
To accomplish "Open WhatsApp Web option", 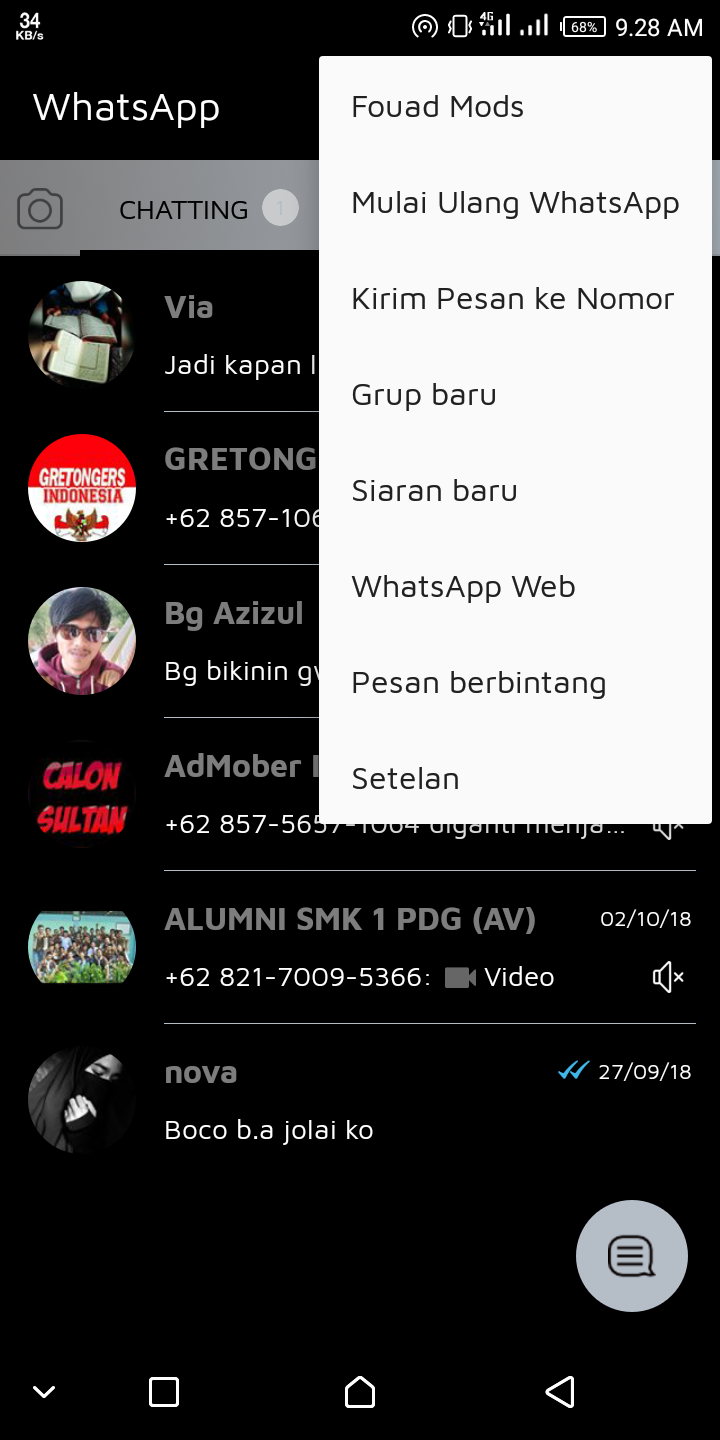I will pyautogui.click(x=463, y=587).
